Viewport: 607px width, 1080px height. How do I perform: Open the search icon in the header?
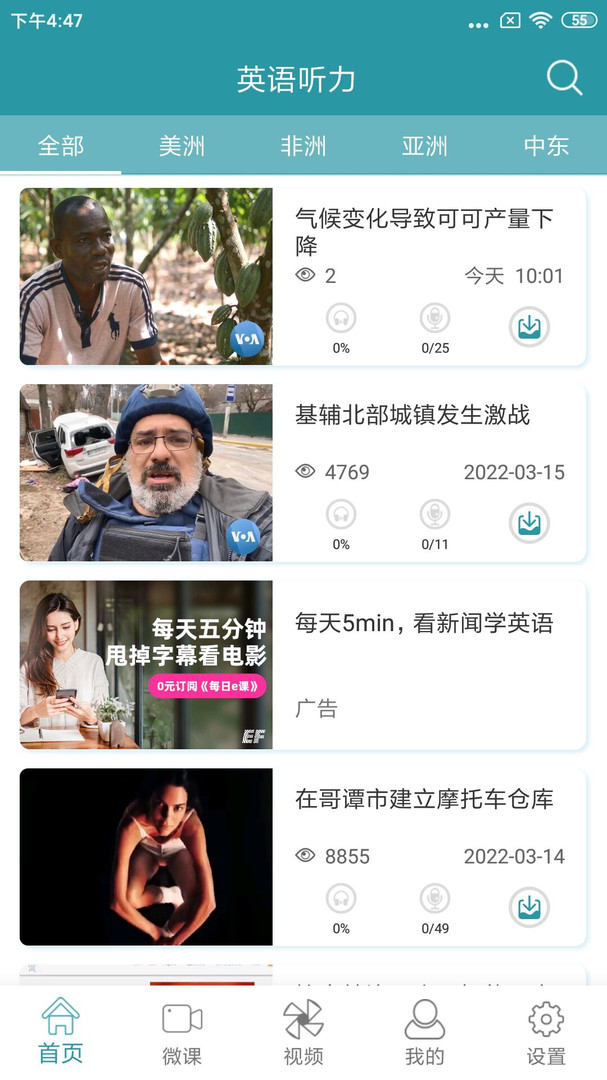tap(564, 79)
